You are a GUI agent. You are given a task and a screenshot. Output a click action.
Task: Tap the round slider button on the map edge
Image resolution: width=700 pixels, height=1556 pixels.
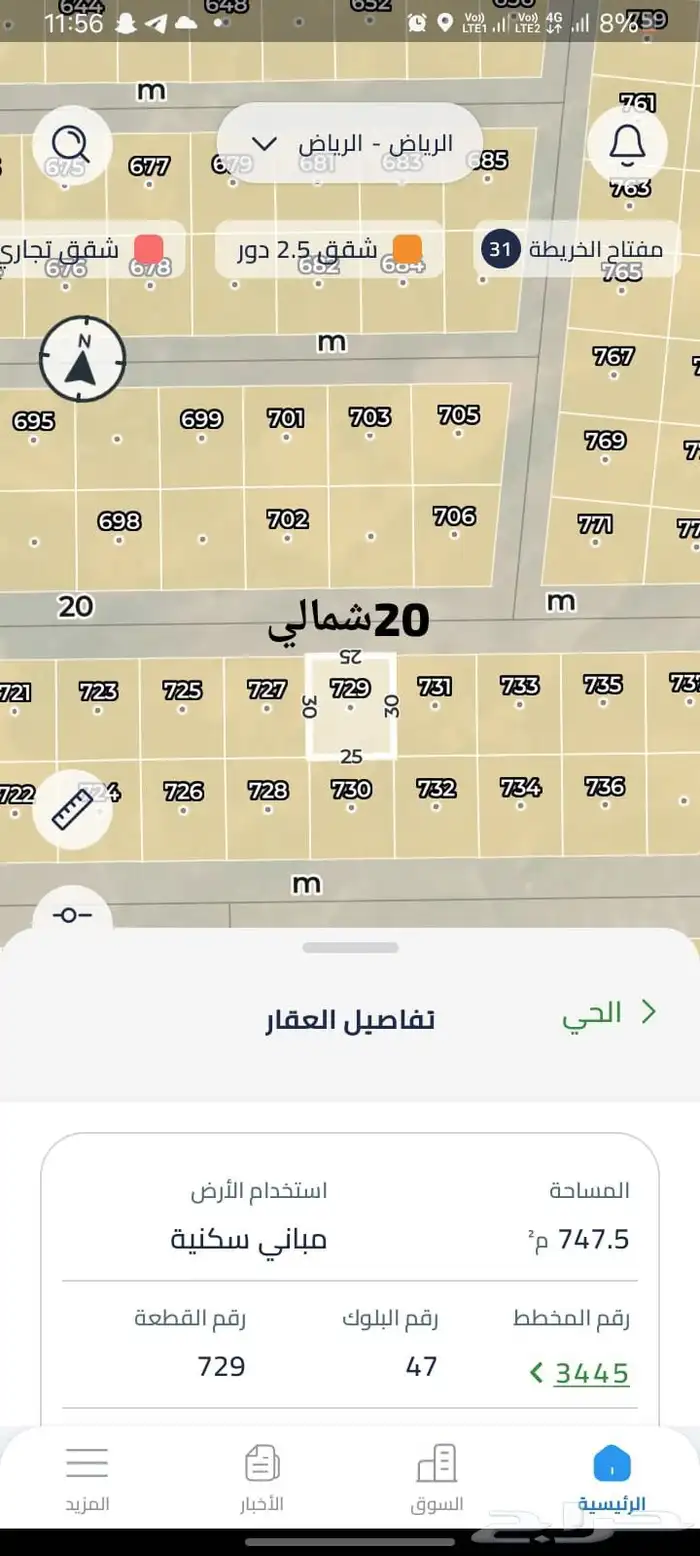(x=72, y=912)
